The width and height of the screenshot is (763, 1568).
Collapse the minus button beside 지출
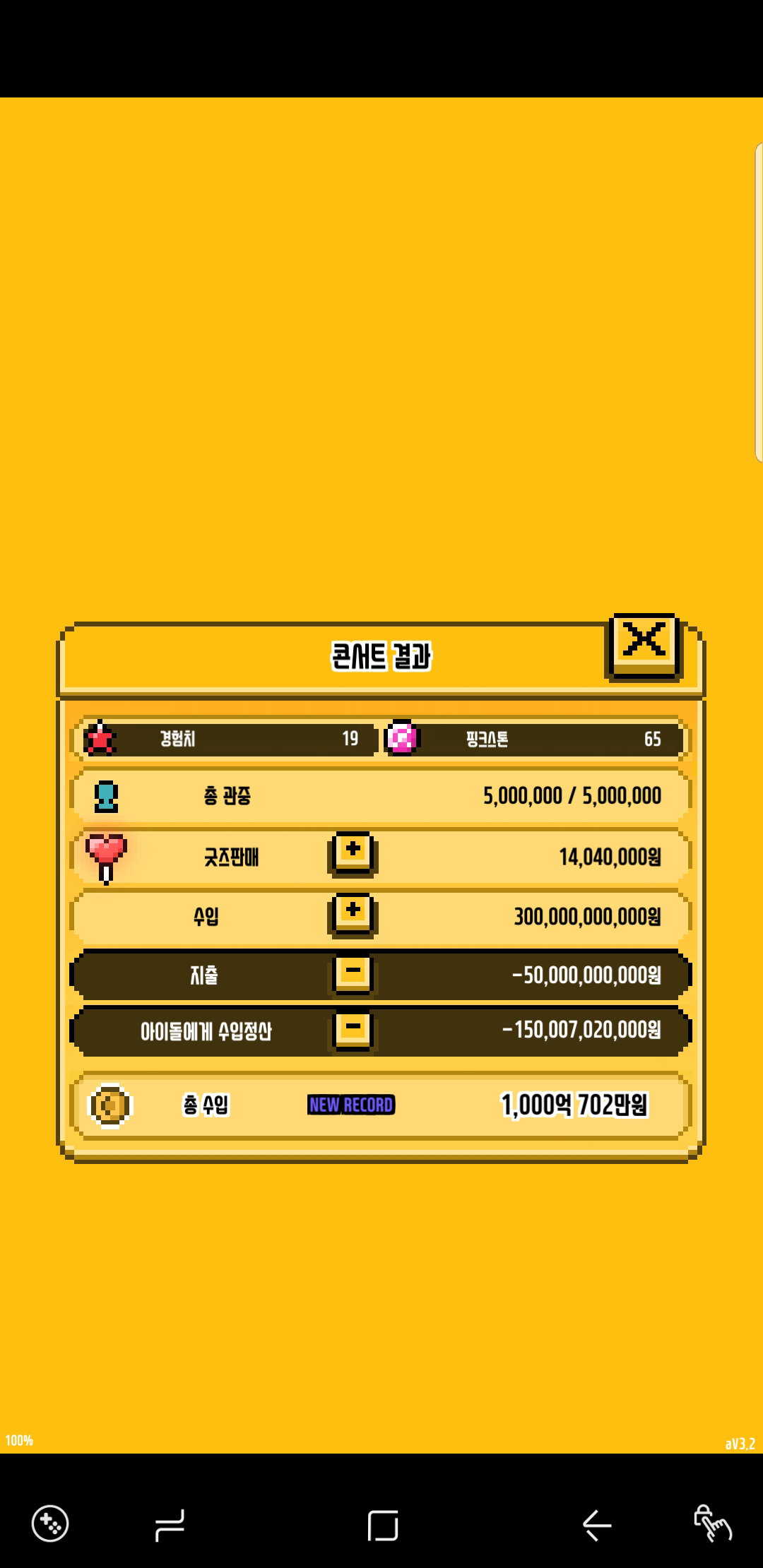click(353, 974)
